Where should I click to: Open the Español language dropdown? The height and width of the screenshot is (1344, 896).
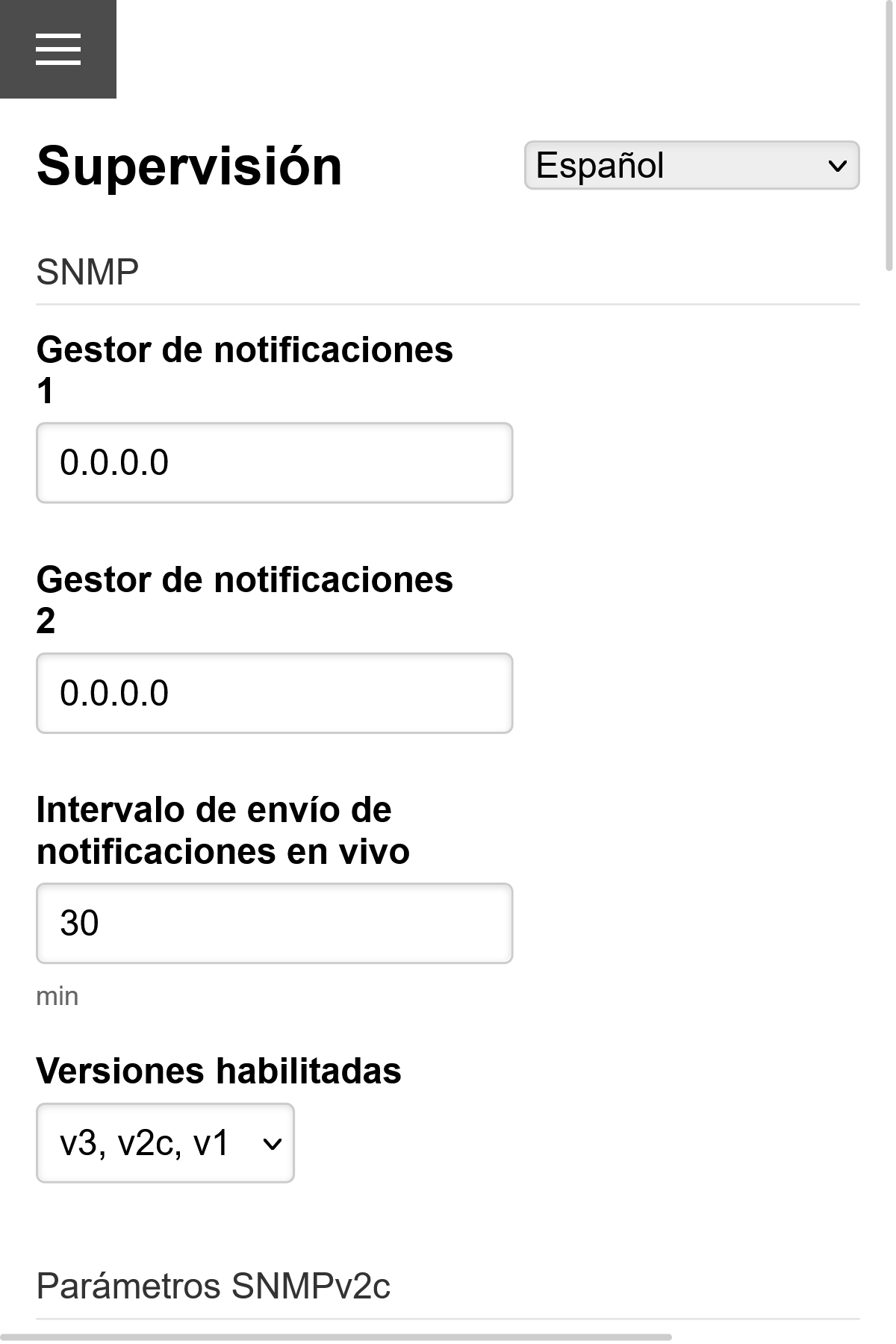(x=691, y=165)
